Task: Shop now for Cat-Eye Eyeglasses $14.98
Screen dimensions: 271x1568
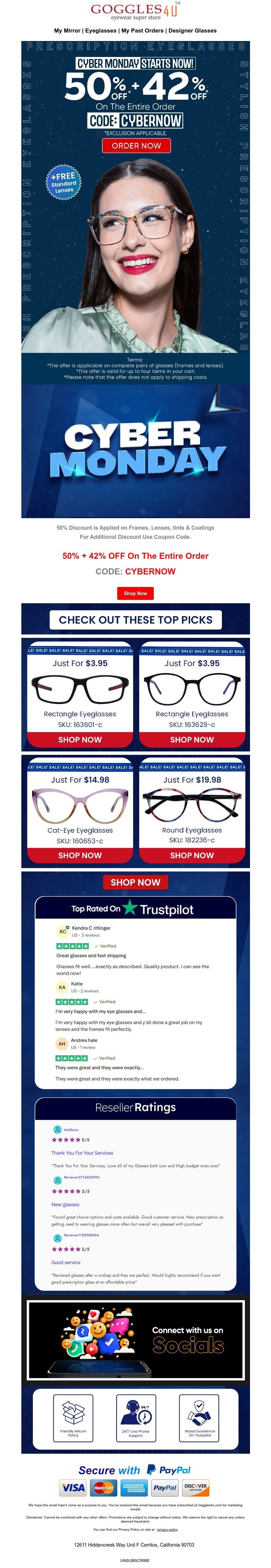Action: (x=80, y=855)
